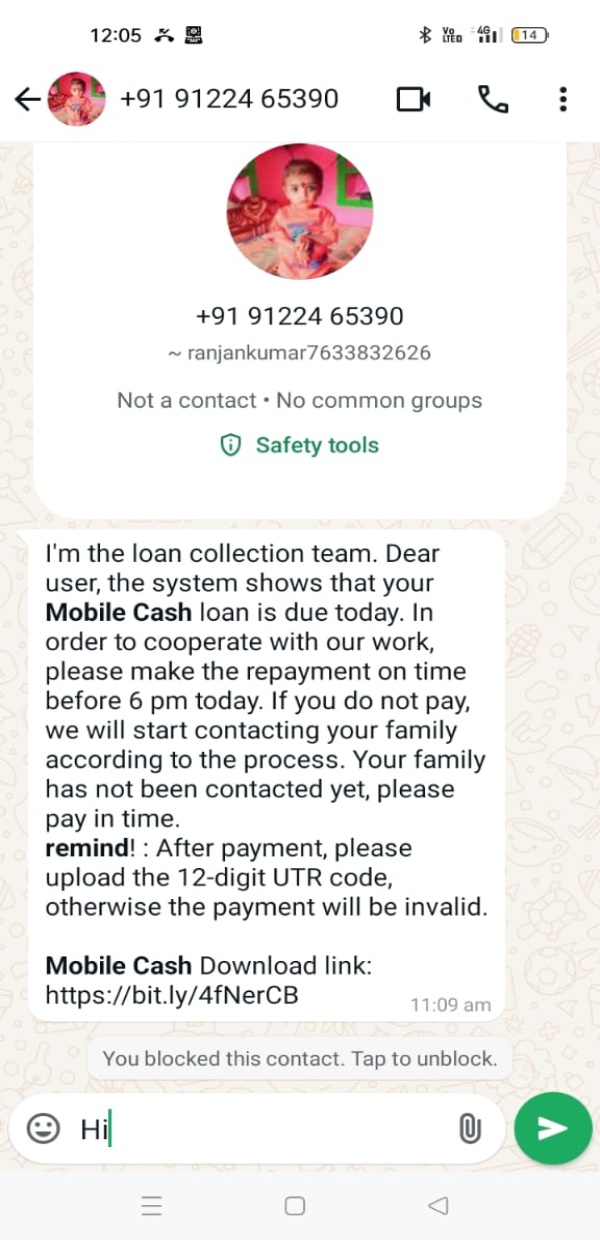Open the attachment paperclip
600x1240 pixels.
pyautogui.click(x=469, y=1129)
